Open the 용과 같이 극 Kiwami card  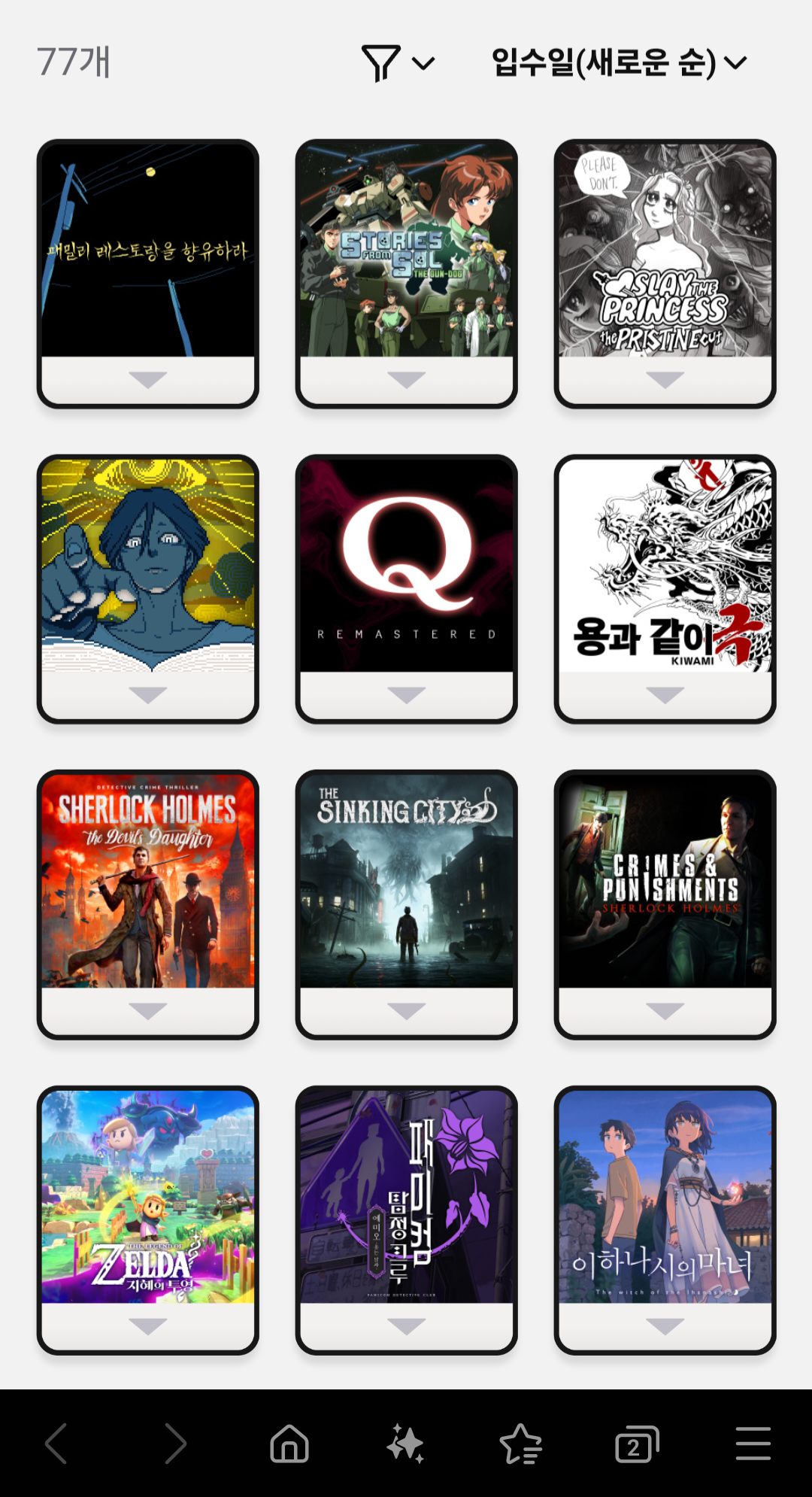click(x=665, y=565)
